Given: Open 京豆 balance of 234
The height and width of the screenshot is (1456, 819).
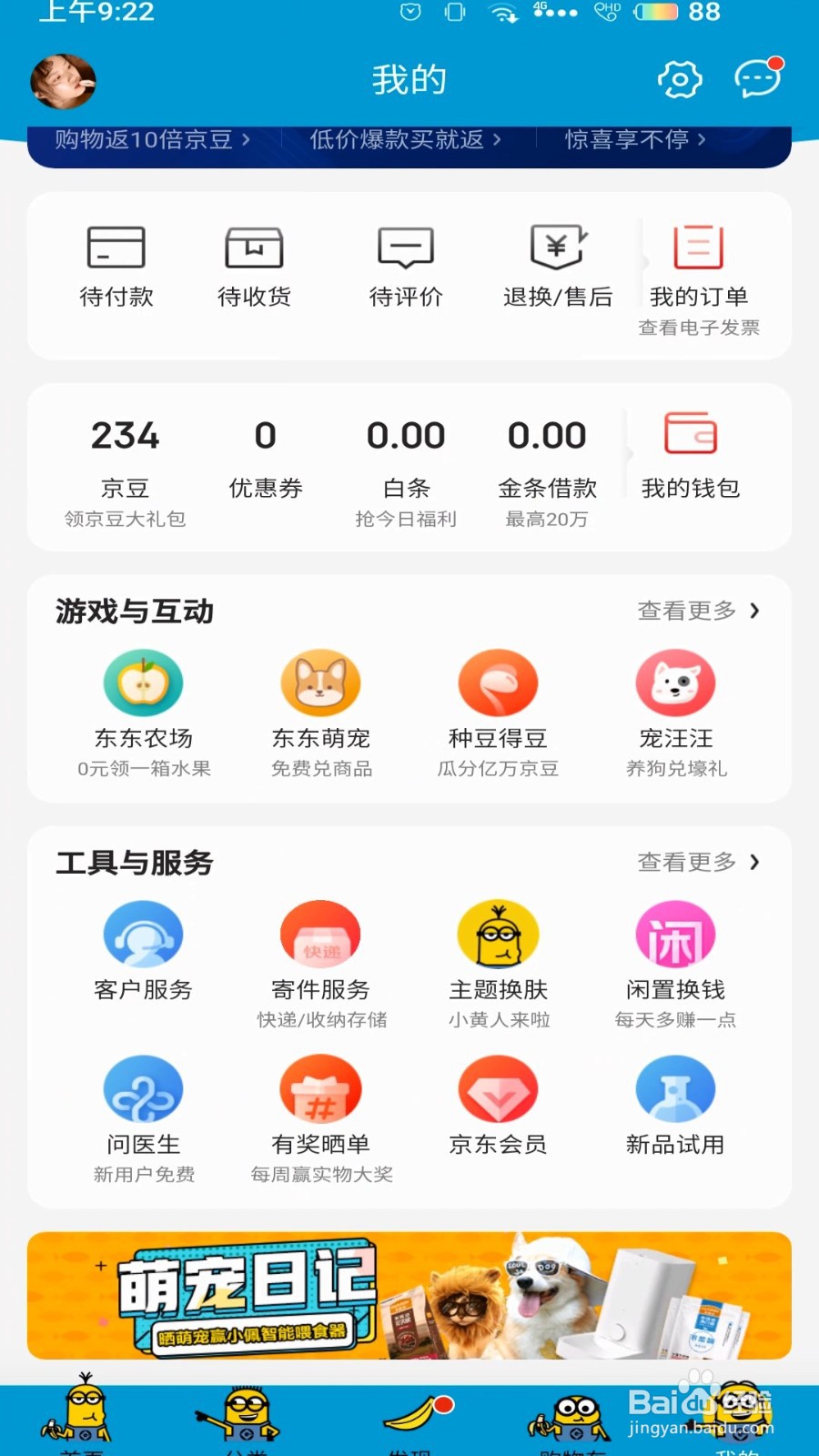Looking at the screenshot, I should coord(125,472).
